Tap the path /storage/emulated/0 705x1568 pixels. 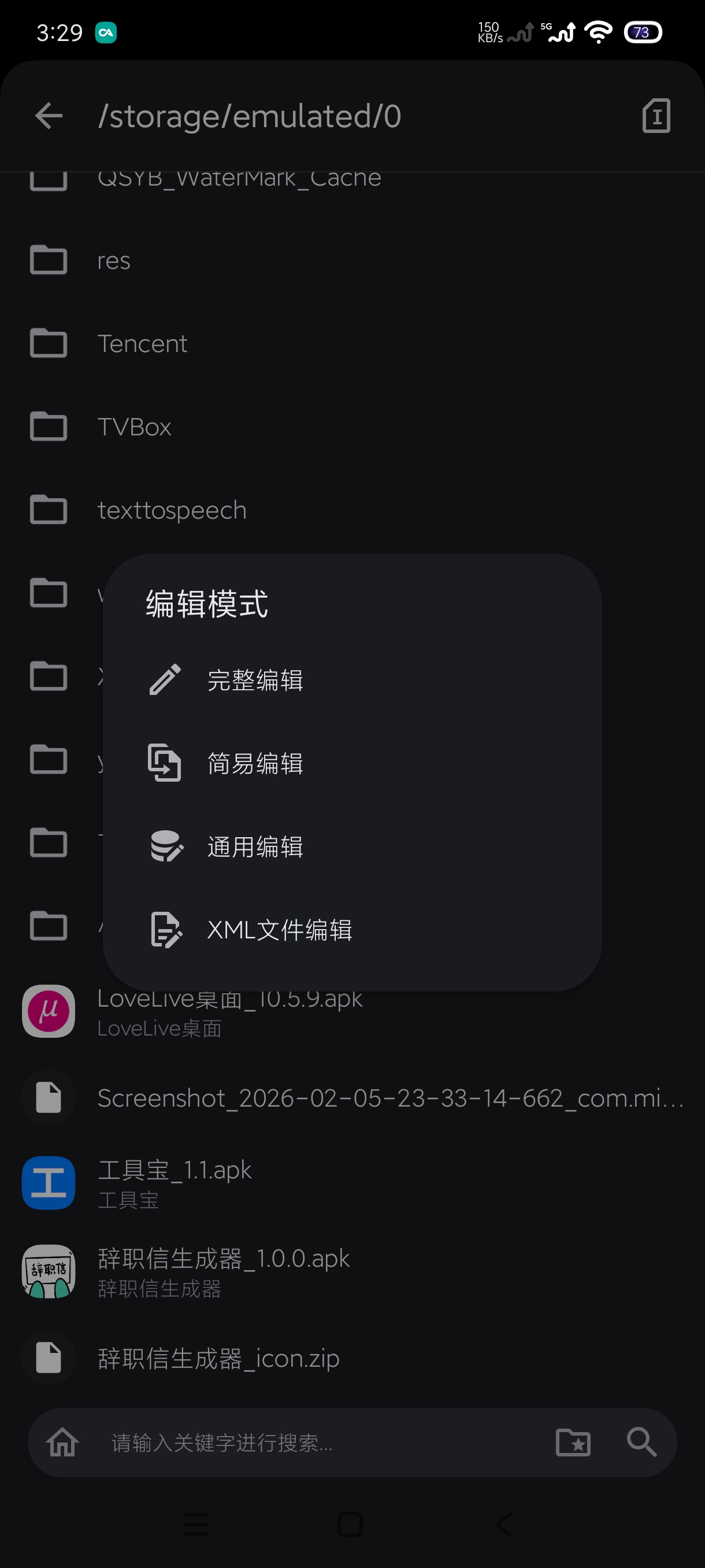point(250,117)
